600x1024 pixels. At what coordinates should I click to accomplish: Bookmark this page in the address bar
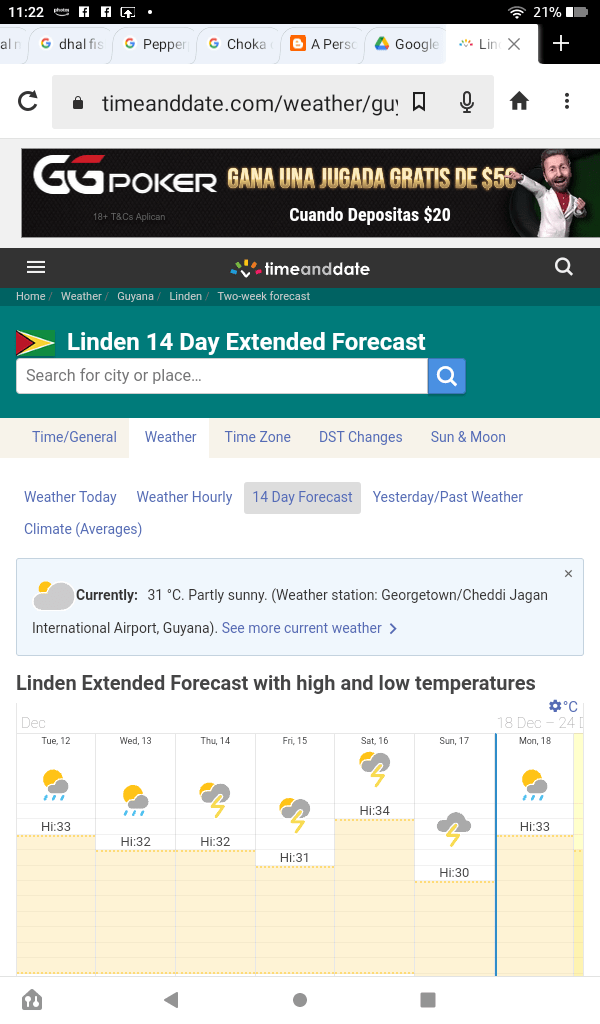pyautogui.click(x=419, y=102)
